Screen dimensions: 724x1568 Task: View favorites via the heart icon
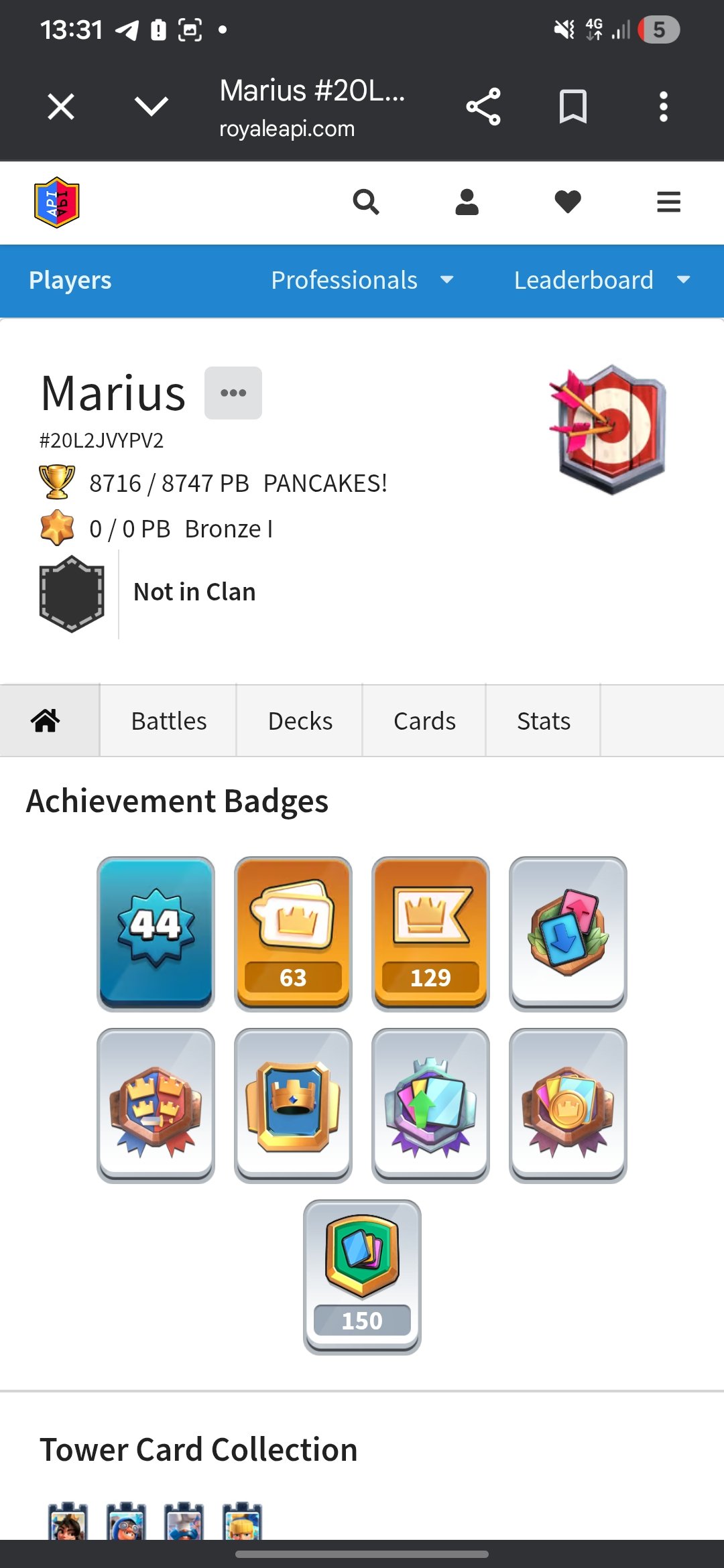click(568, 202)
